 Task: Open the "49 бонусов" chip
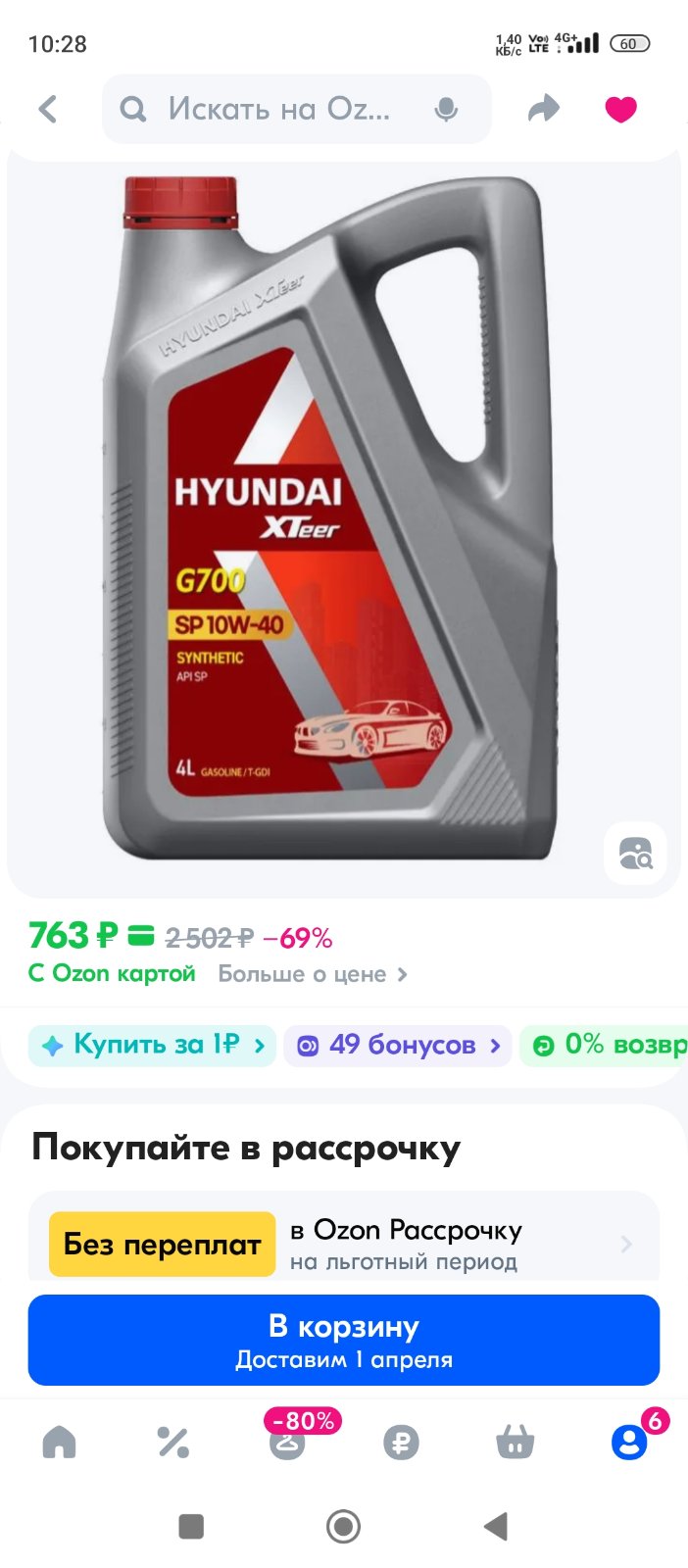[397, 1046]
